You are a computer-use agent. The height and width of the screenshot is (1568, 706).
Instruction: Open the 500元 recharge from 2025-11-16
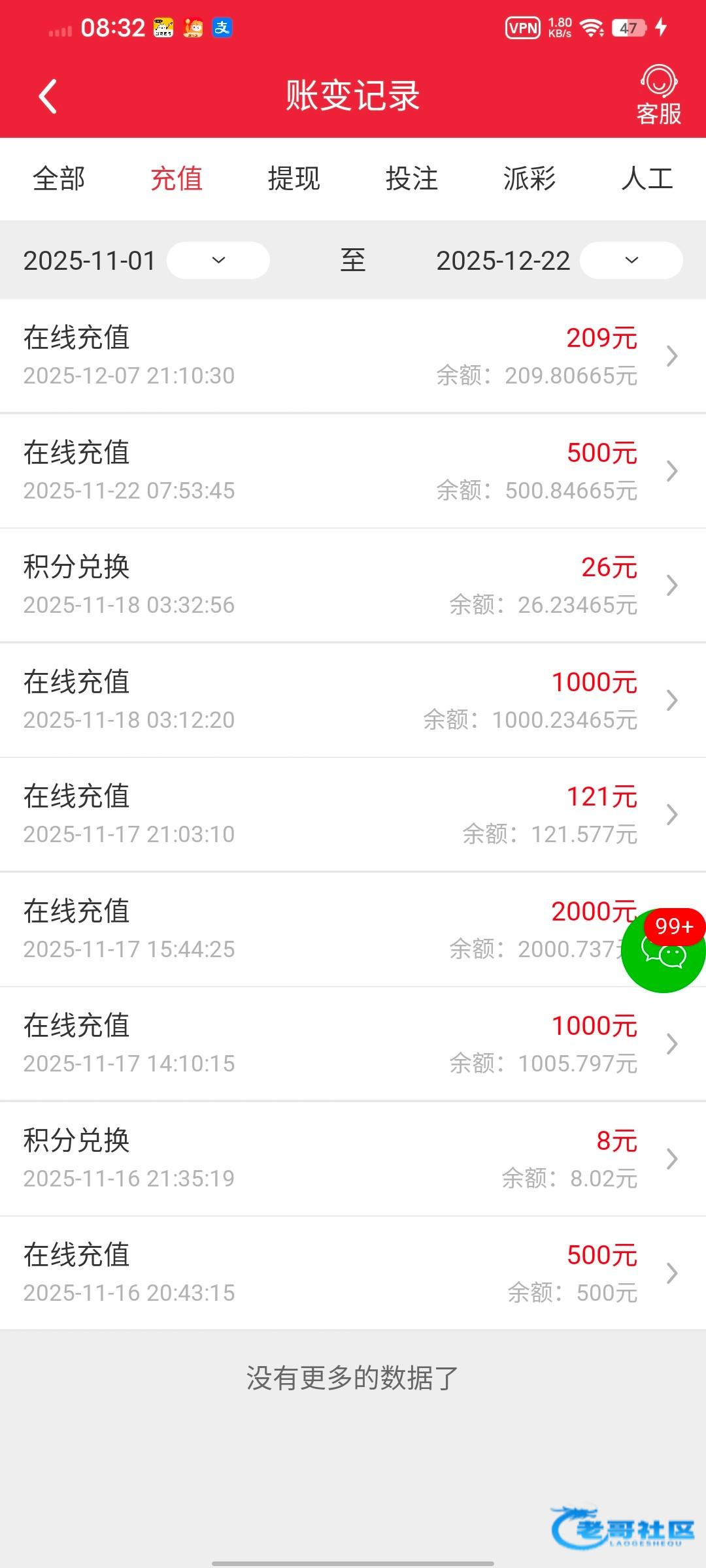coord(353,1273)
